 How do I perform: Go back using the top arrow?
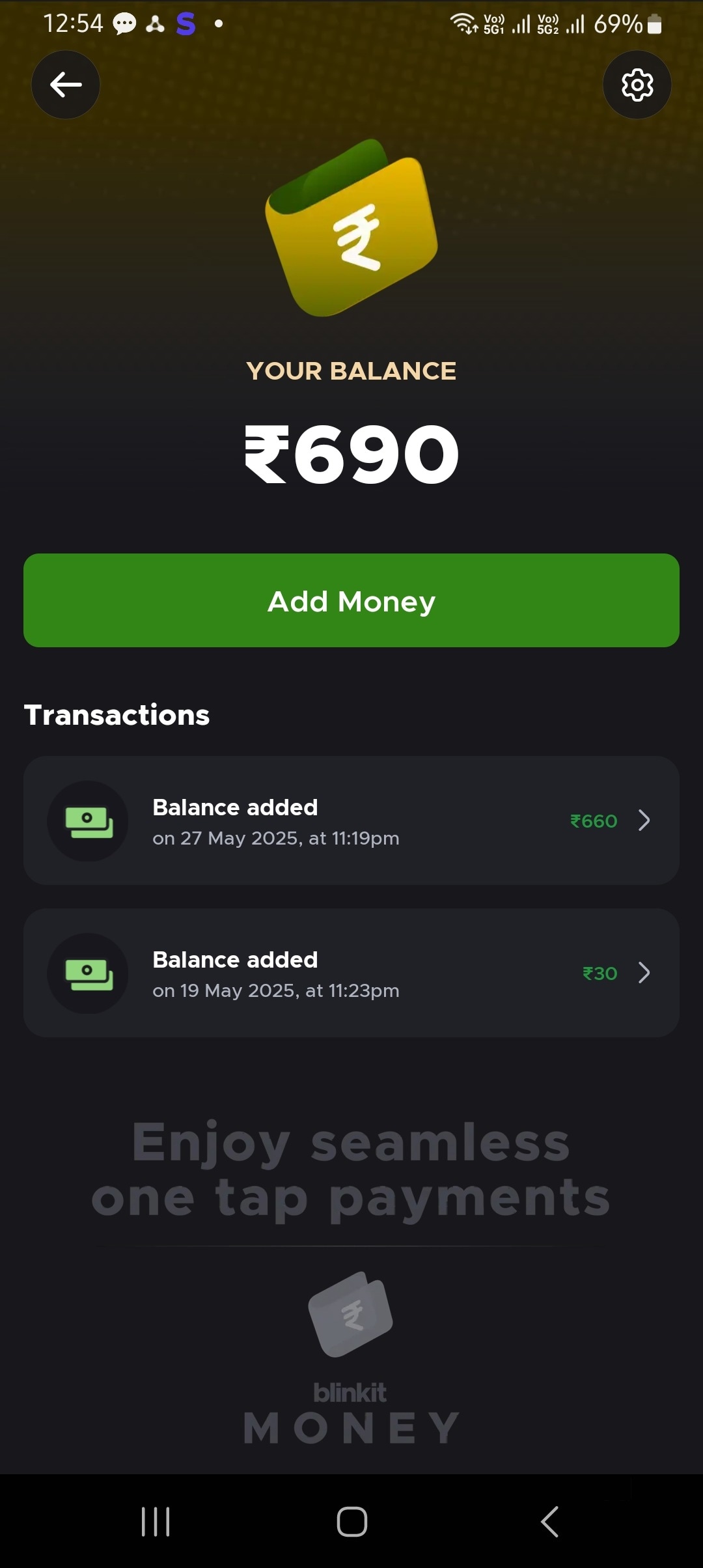pyautogui.click(x=66, y=85)
